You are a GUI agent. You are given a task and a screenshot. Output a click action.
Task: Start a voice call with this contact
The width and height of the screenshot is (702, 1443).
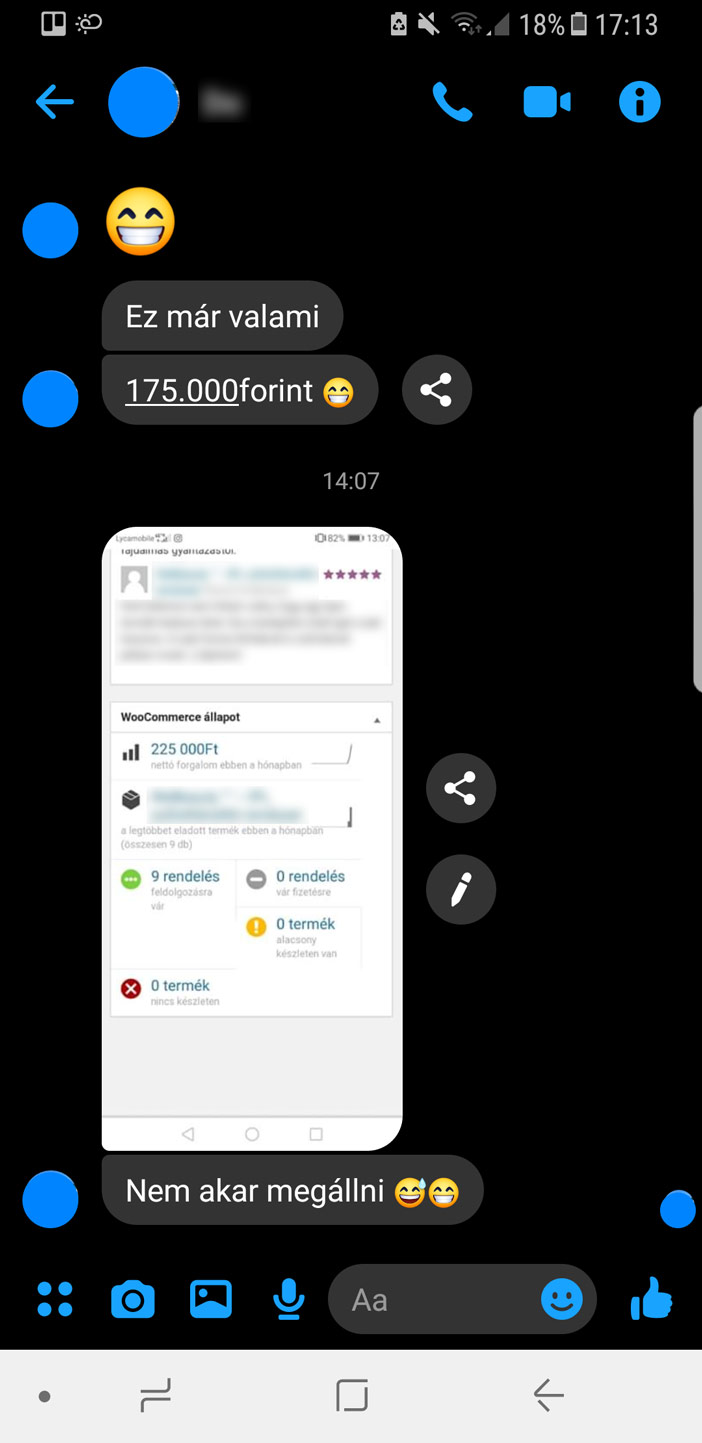452,102
